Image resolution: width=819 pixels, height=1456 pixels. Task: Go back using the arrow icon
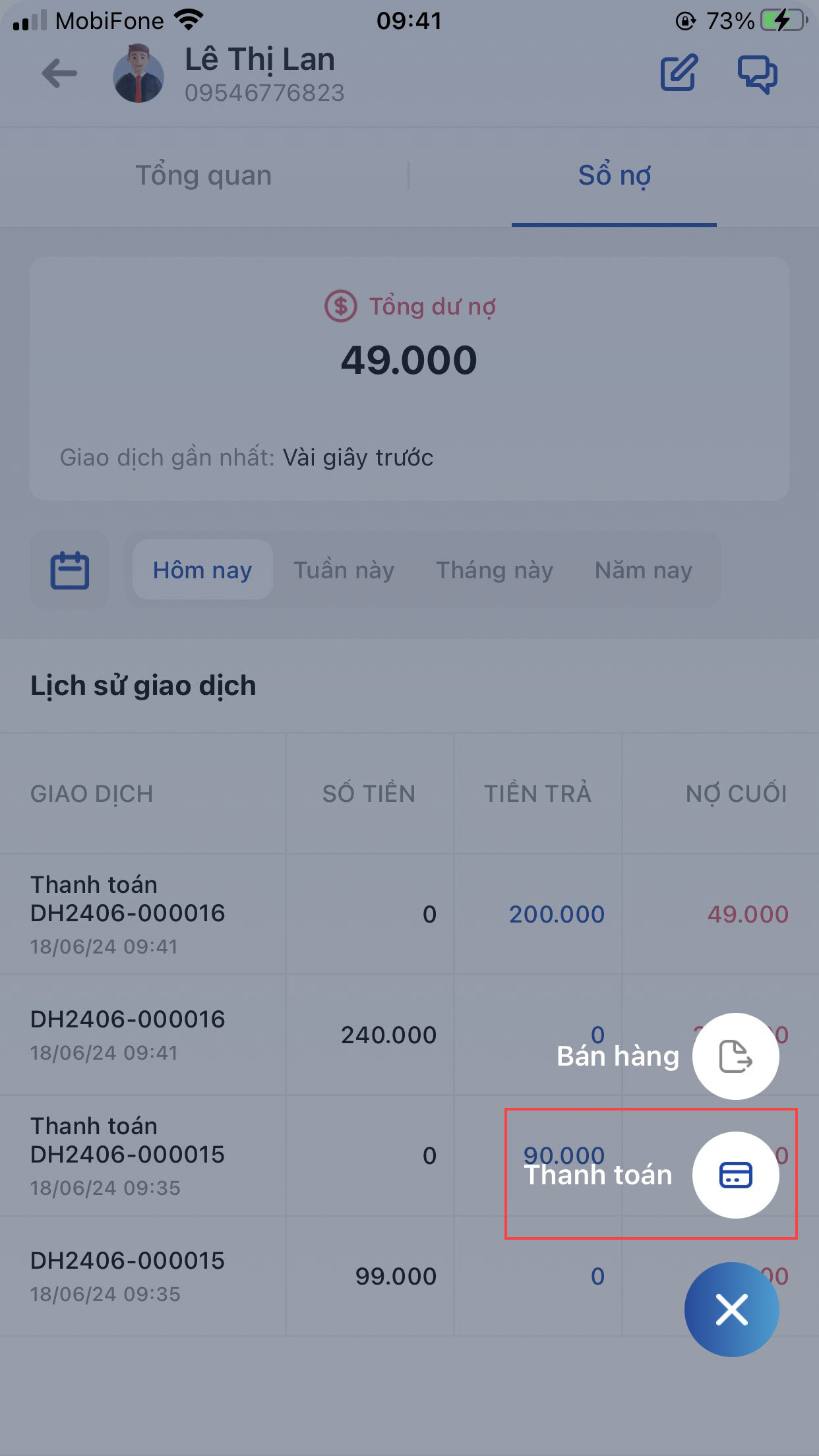[x=59, y=73]
